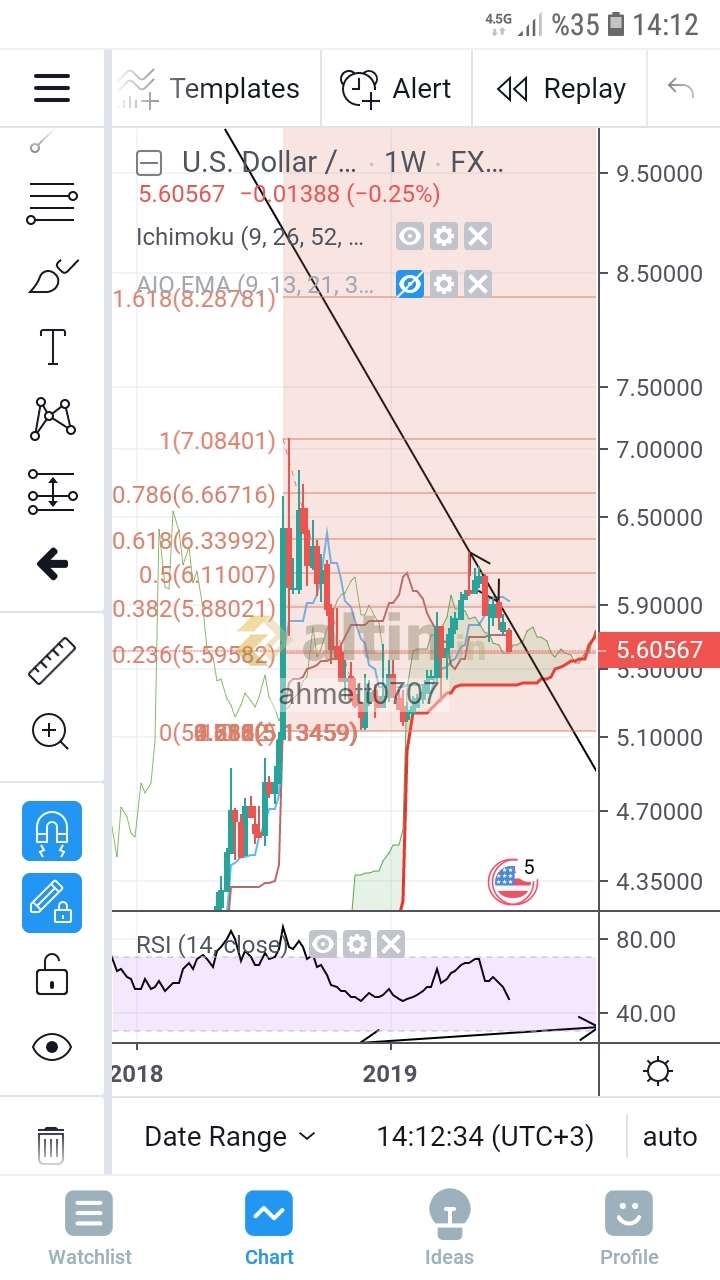Expand the Date Range dropdown
The width and height of the screenshot is (720, 1280).
click(x=230, y=1137)
